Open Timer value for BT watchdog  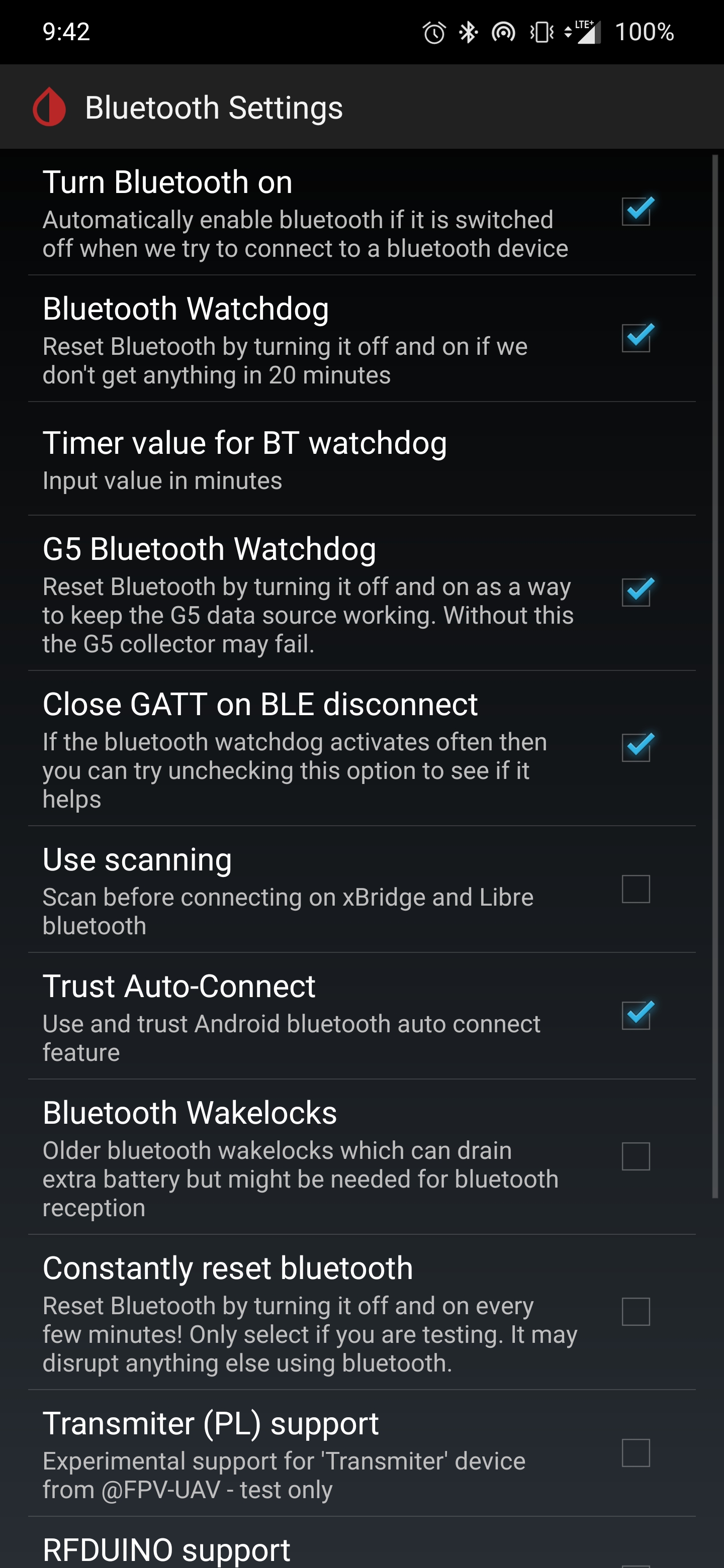361,459
